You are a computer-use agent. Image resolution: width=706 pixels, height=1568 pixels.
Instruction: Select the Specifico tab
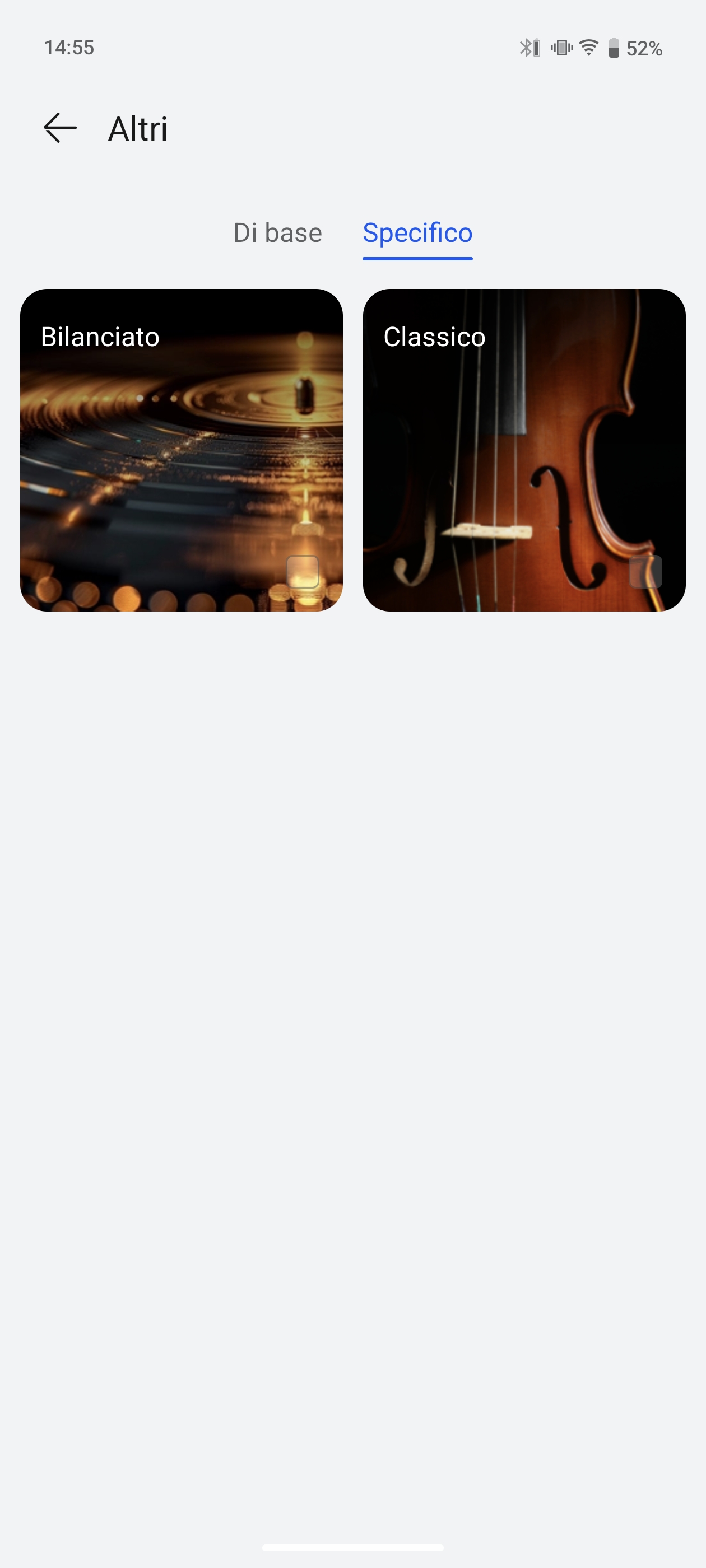[417, 233]
